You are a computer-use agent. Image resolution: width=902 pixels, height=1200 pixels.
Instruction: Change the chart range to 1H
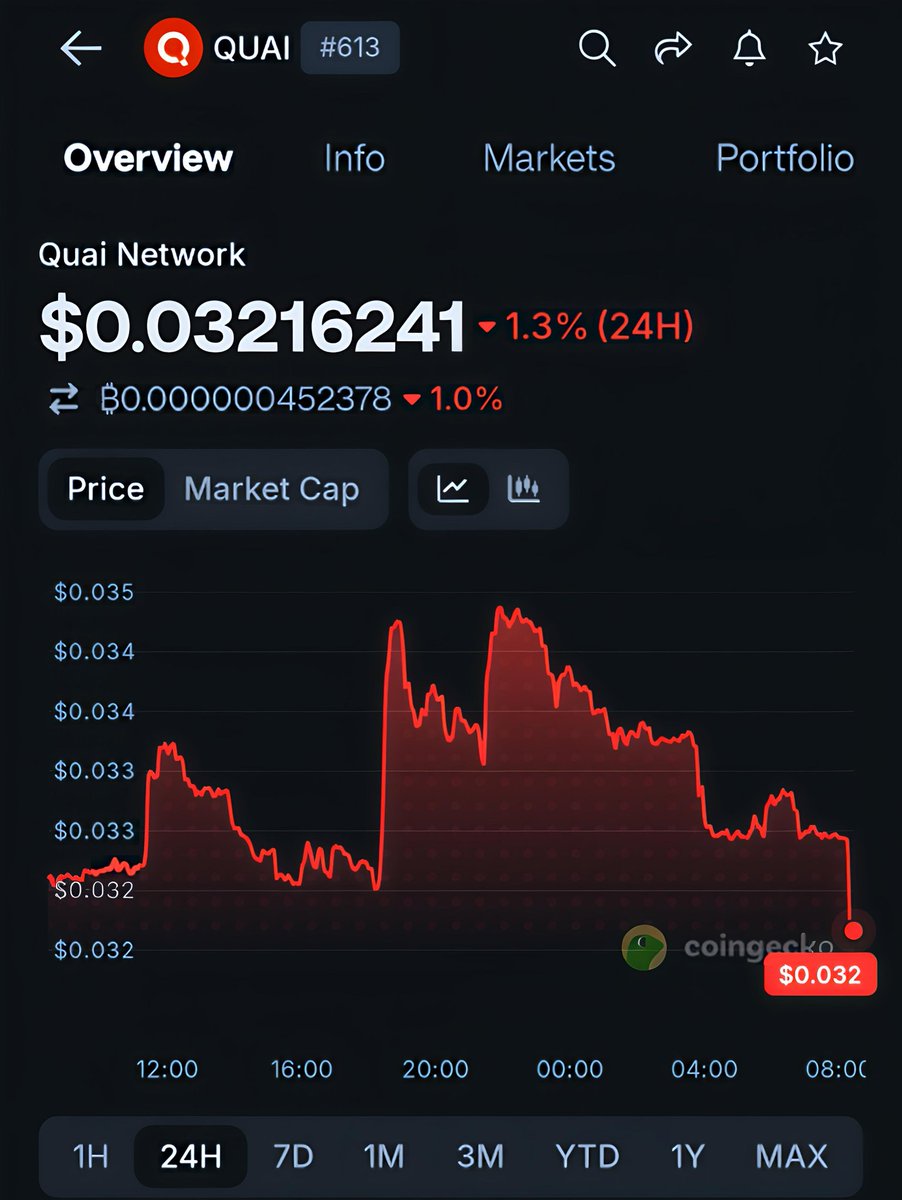[90, 1157]
